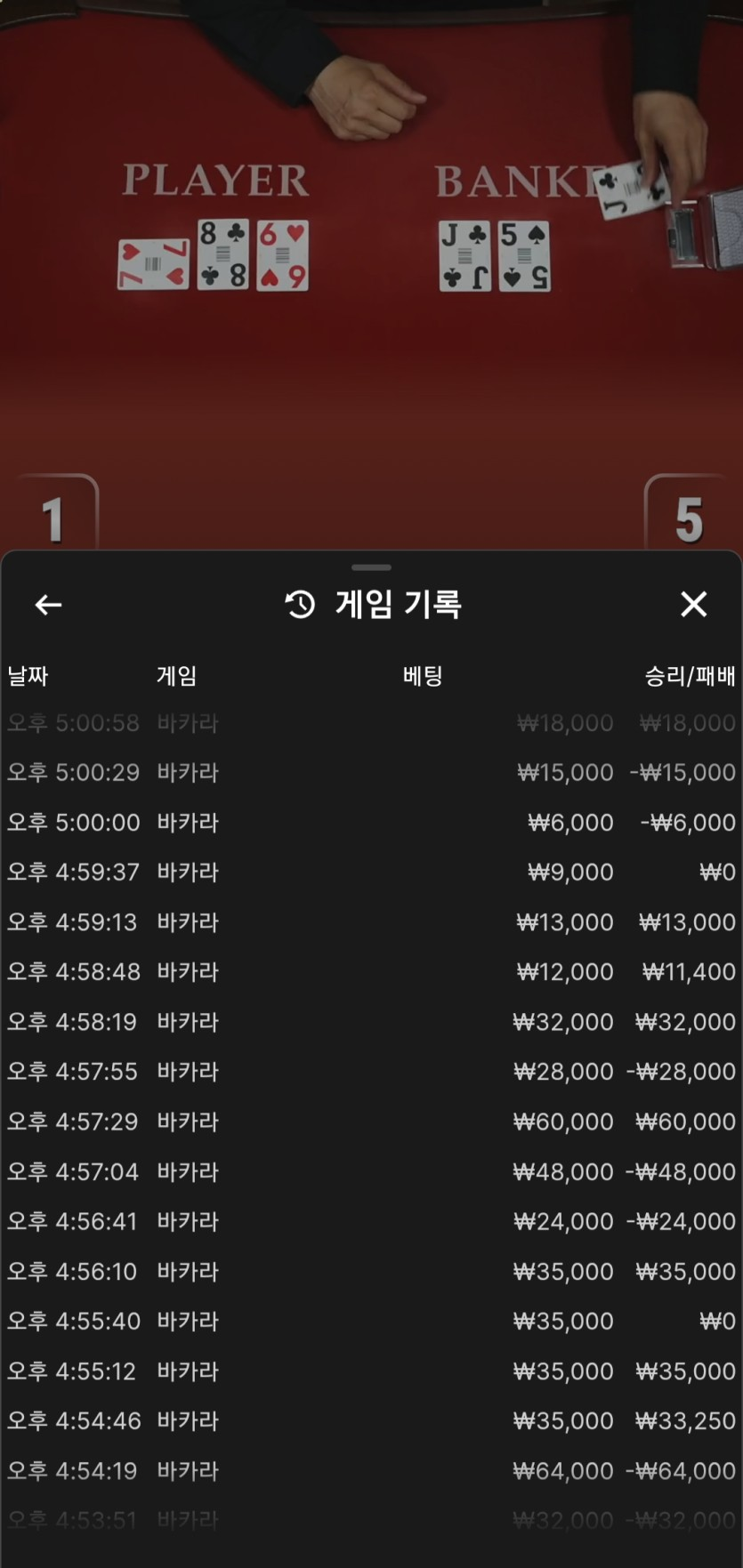
Task: View the 오후 4:56:10 game entry
Action: pos(371,1271)
